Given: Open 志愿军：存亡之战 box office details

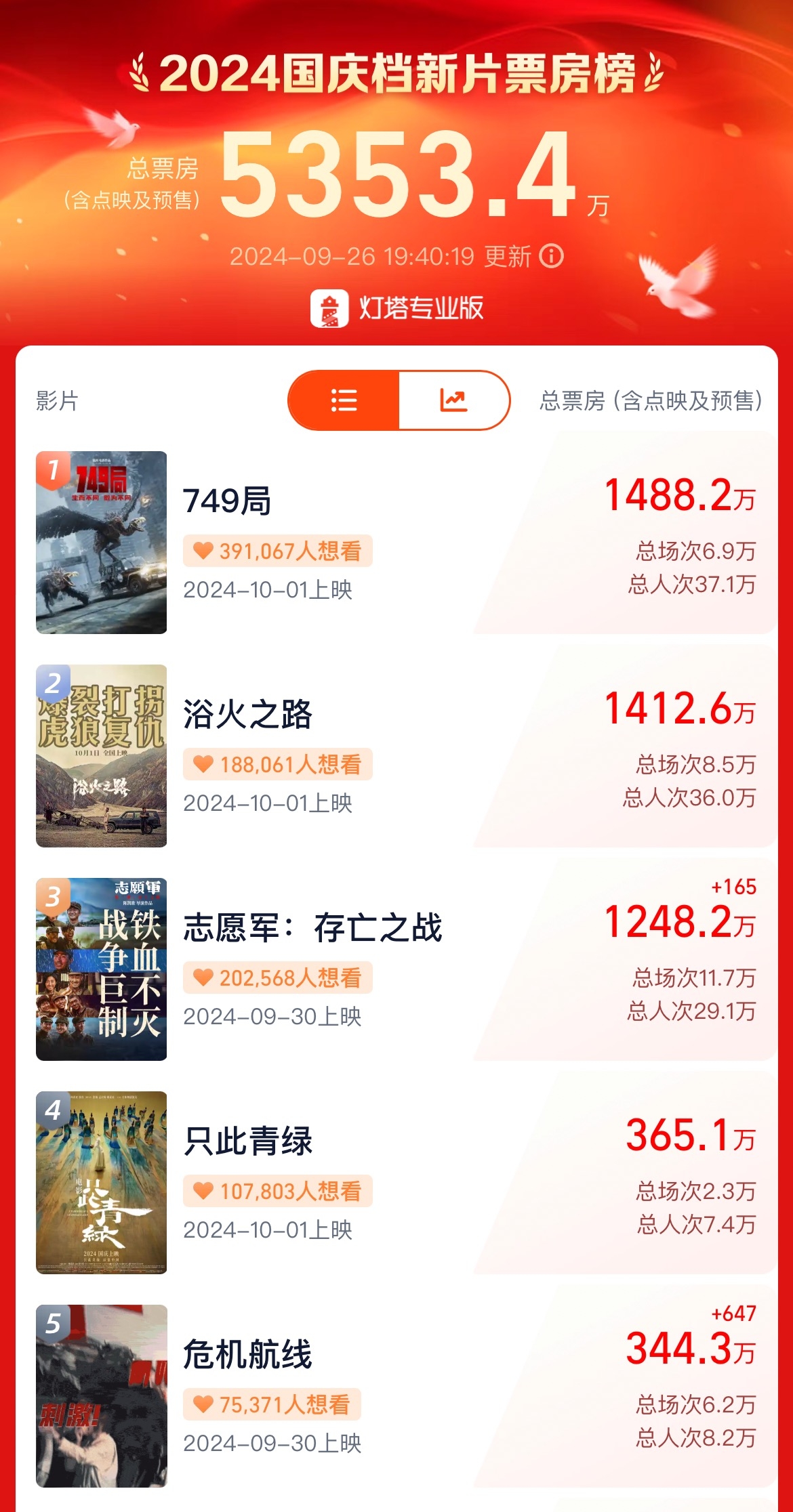Looking at the screenshot, I should (x=680, y=923).
